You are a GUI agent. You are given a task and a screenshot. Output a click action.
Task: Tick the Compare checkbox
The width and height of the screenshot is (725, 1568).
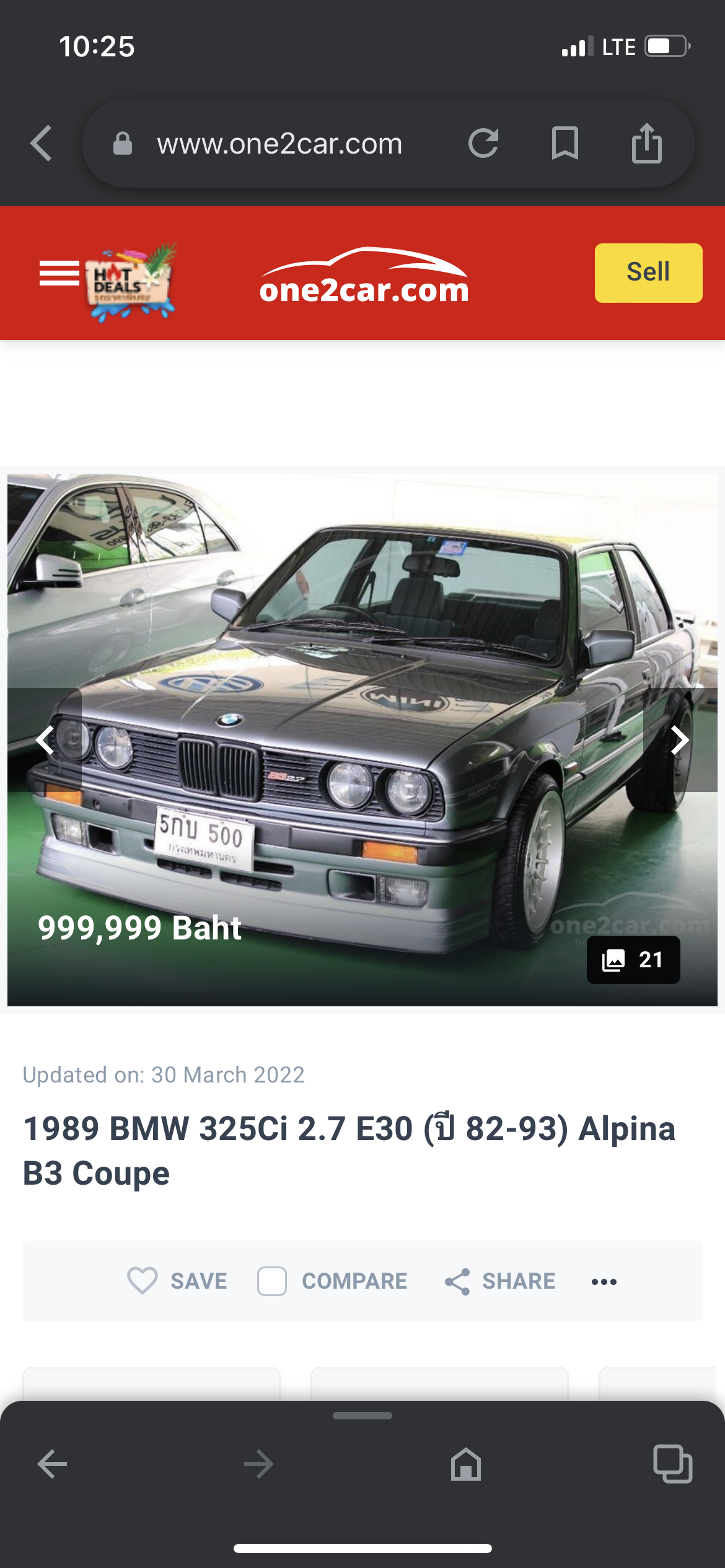[272, 1281]
